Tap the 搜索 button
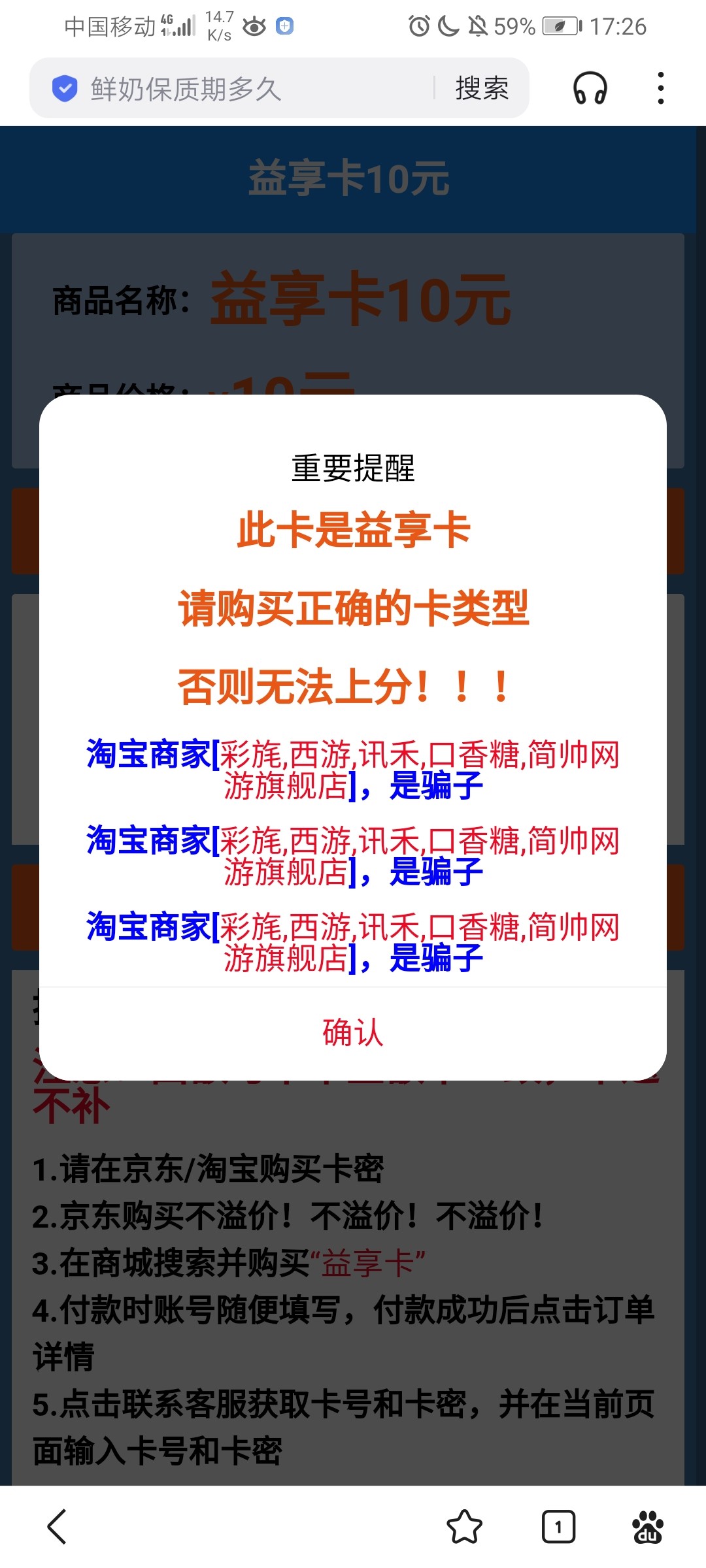 [482, 89]
